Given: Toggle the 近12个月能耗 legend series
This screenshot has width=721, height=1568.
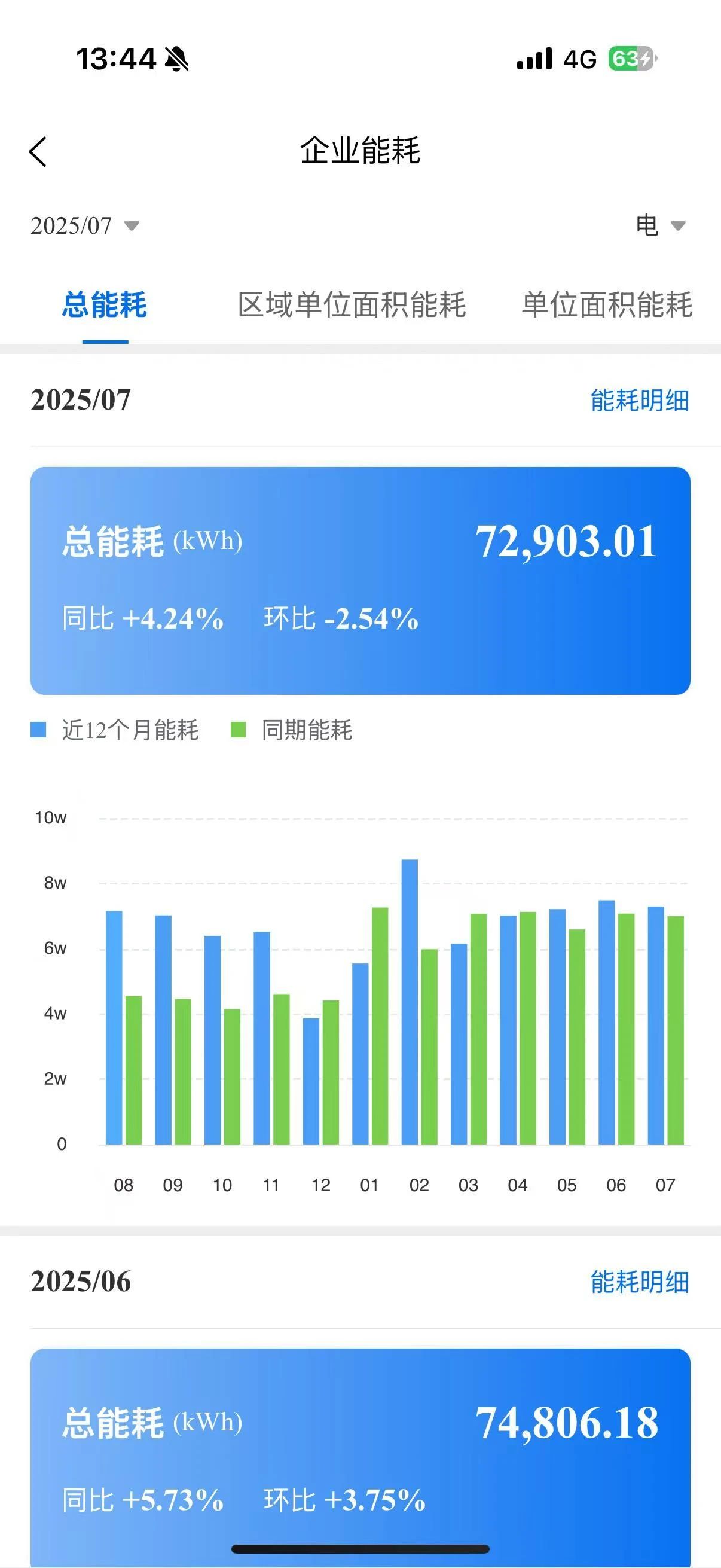Looking at the screenshot, I should (114, 730).
